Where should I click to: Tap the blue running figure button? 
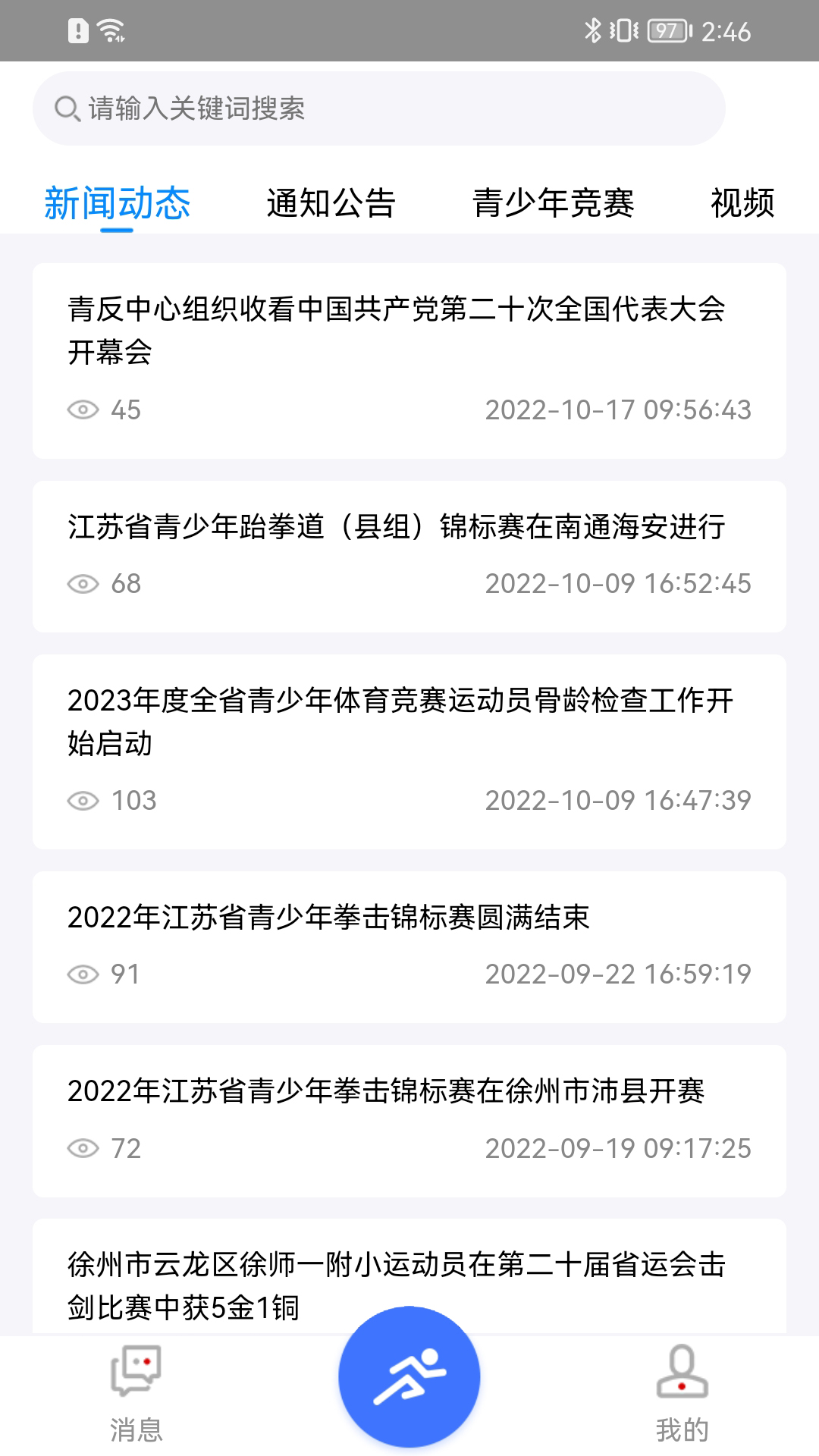click(x=409, y=1376)
